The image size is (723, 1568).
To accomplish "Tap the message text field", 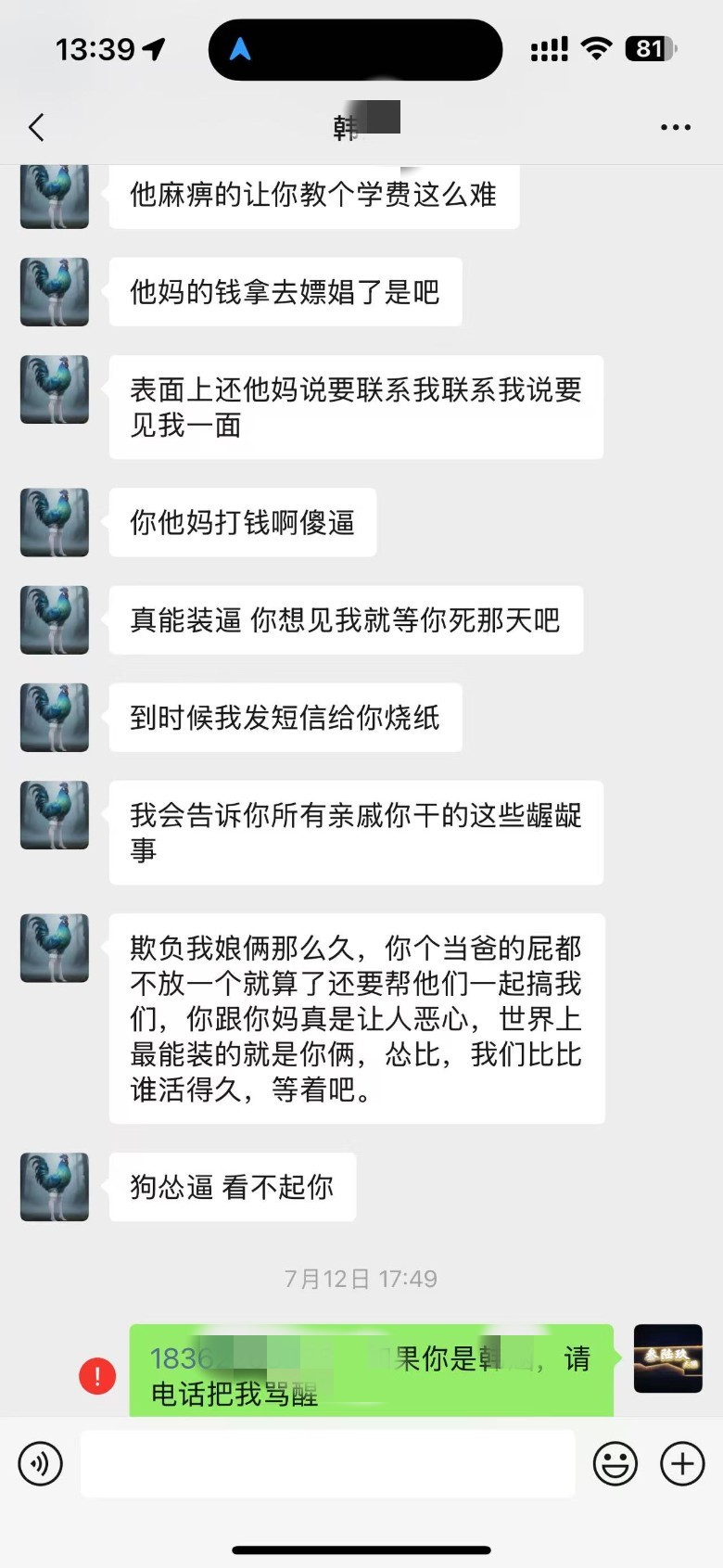I will (x=327, y=1464).
